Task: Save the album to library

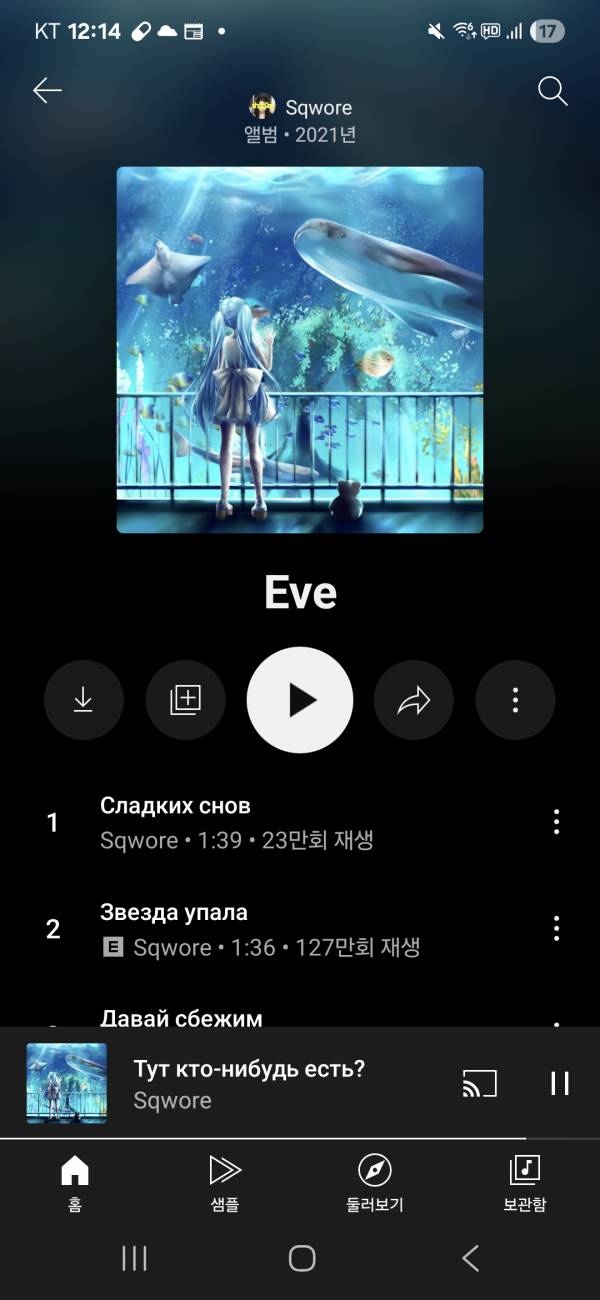Action: [185, 700]
